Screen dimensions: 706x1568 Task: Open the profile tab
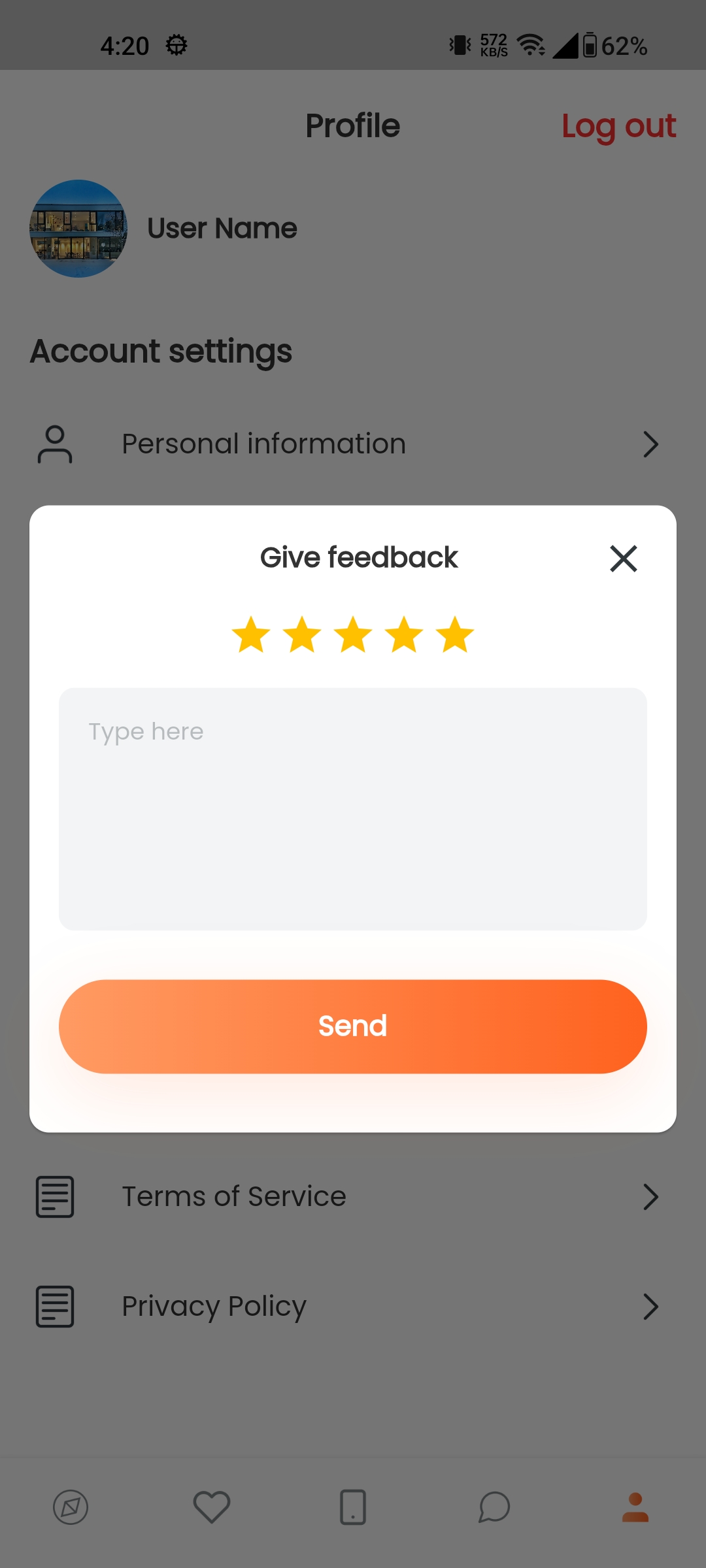pyautogui.click(x=635, y=1507)
